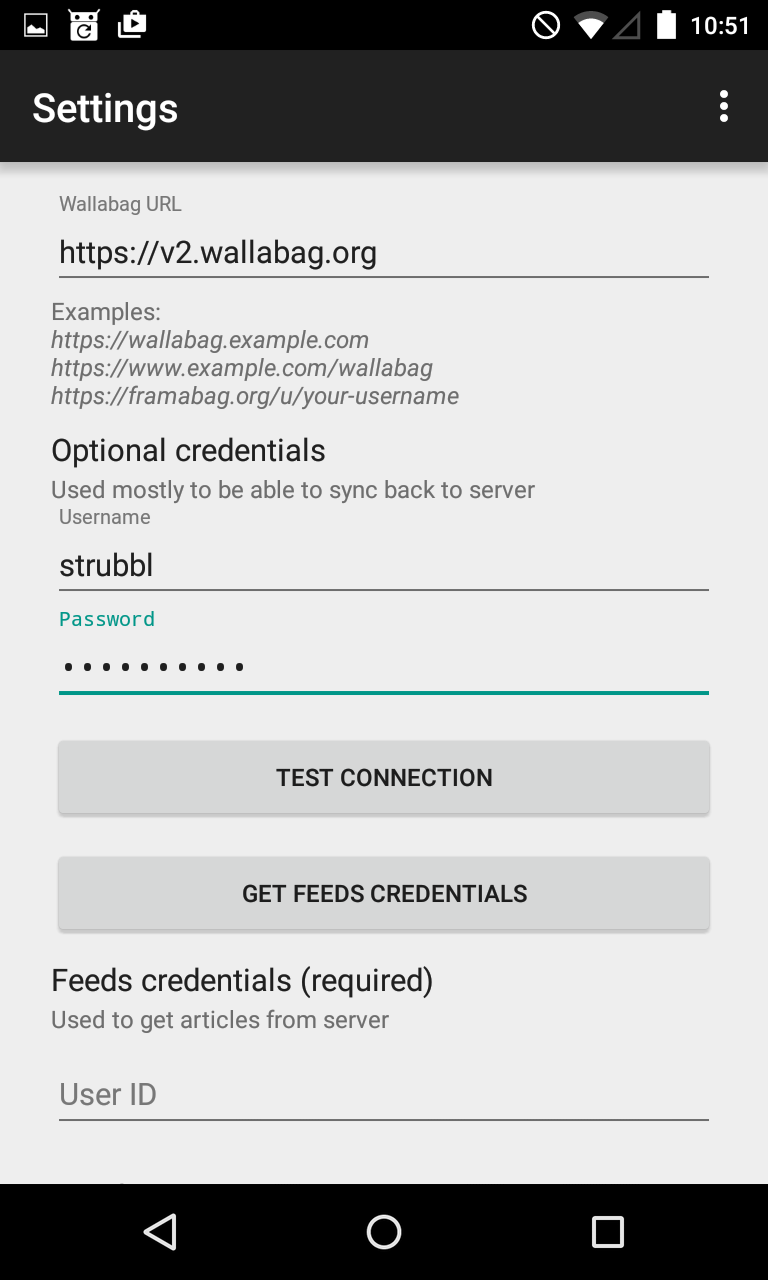Edit the Wallabag URL field
Image resolution: width=768 pixels, height=1280 pixels.
tap(383, 252)
